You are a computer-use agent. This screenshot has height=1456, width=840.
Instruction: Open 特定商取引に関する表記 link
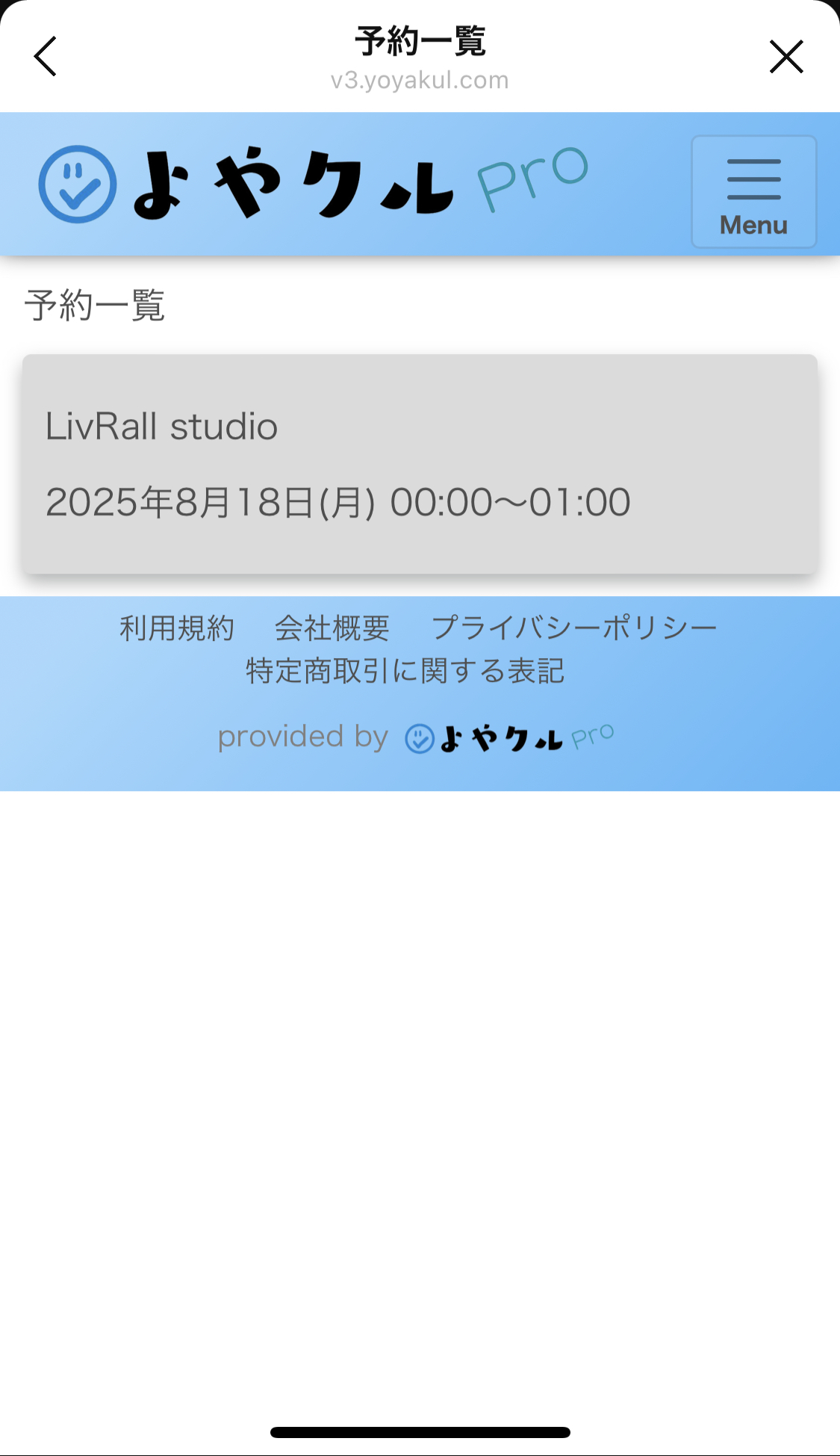[x=405, y=671]
